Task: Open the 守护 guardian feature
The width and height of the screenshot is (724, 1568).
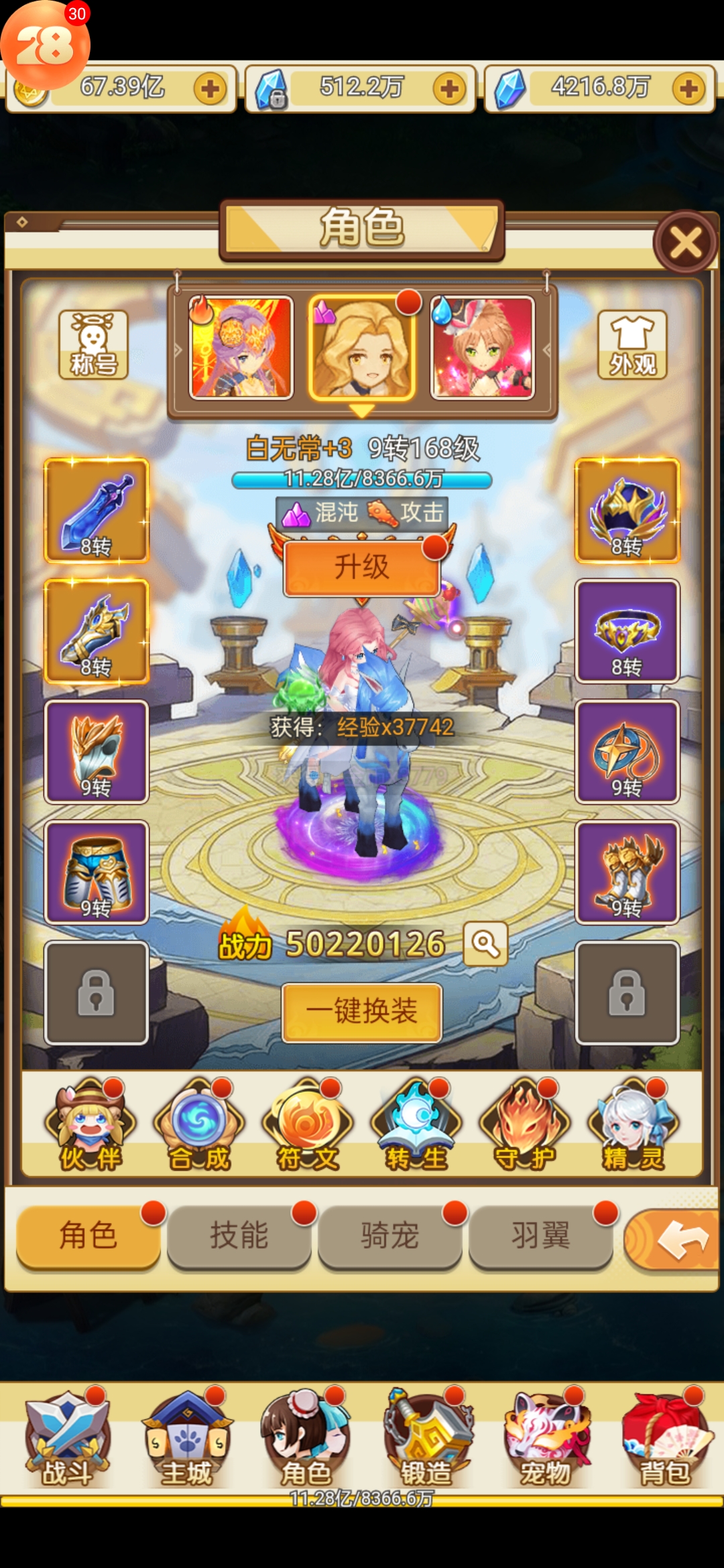Action: (525, 1124)
